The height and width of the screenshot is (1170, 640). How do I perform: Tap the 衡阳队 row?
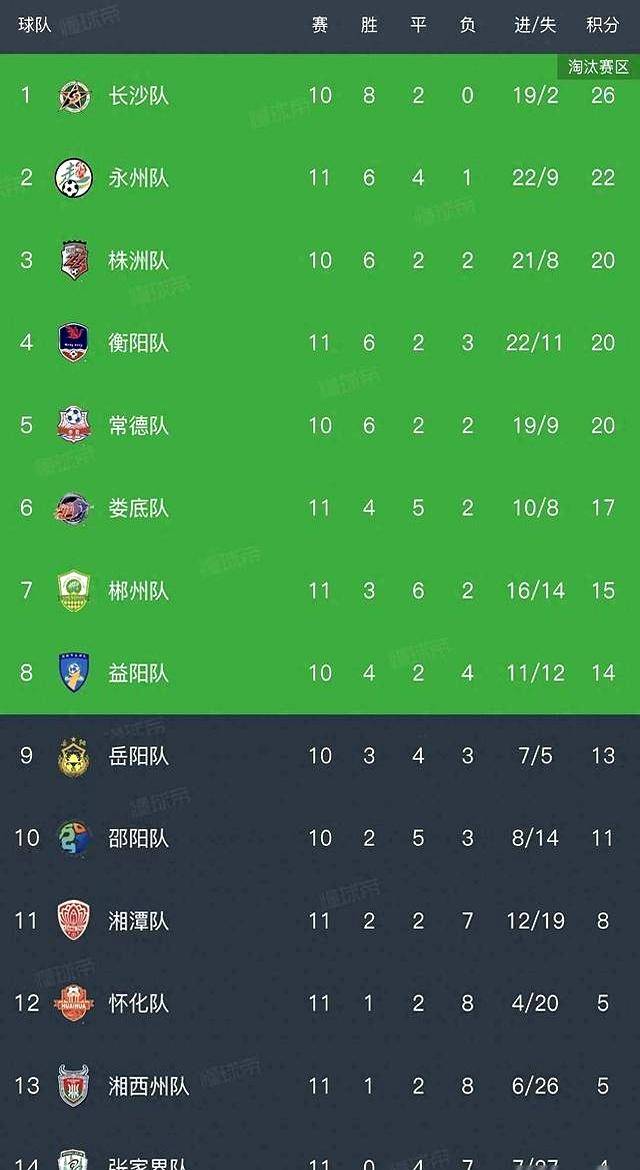[x=138, y=343]
